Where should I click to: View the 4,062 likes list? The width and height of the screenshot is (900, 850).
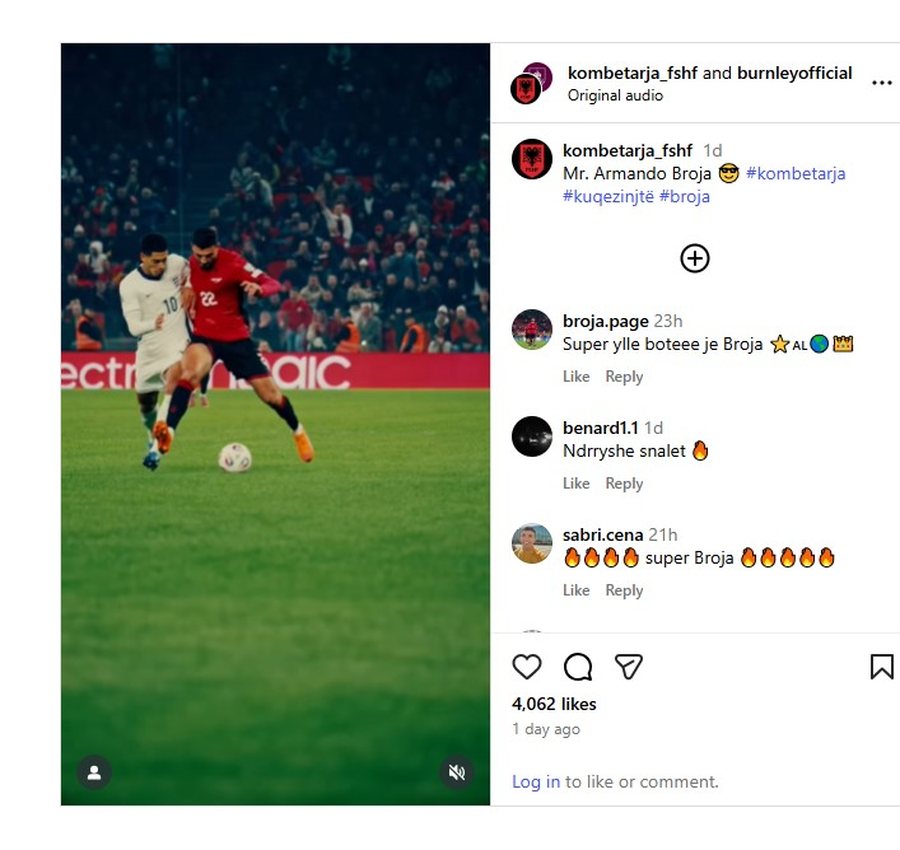click(x=554, y=704)
